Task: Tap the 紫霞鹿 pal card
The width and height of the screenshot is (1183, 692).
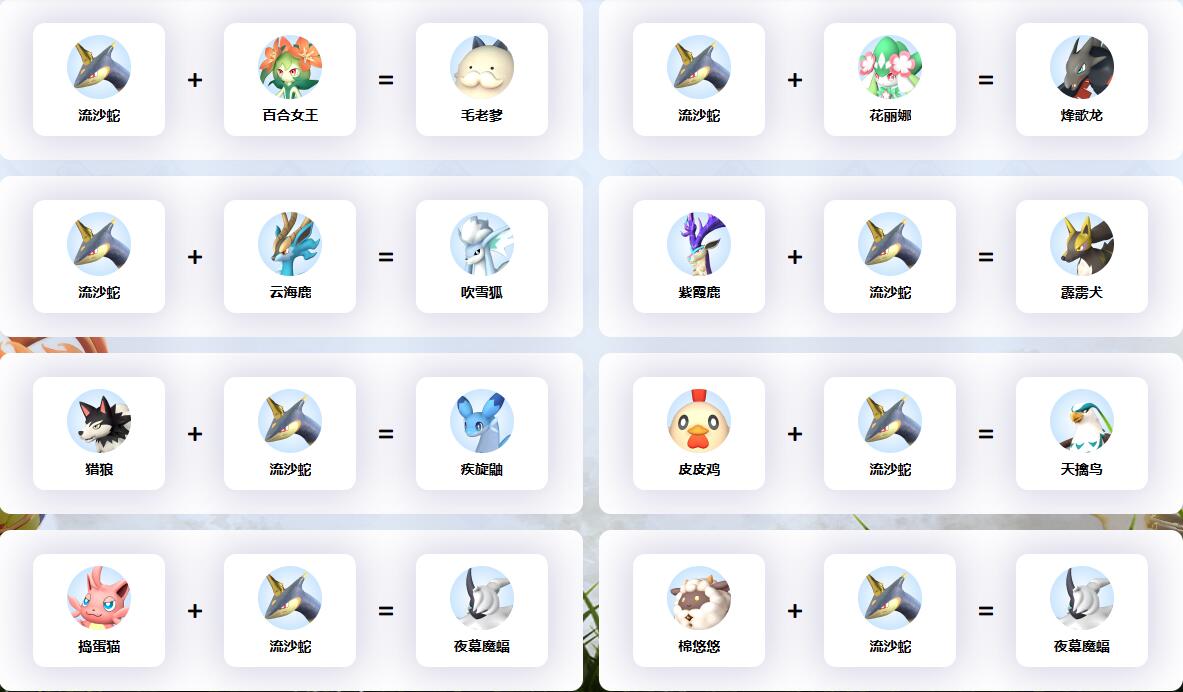Action: (699, 257)
